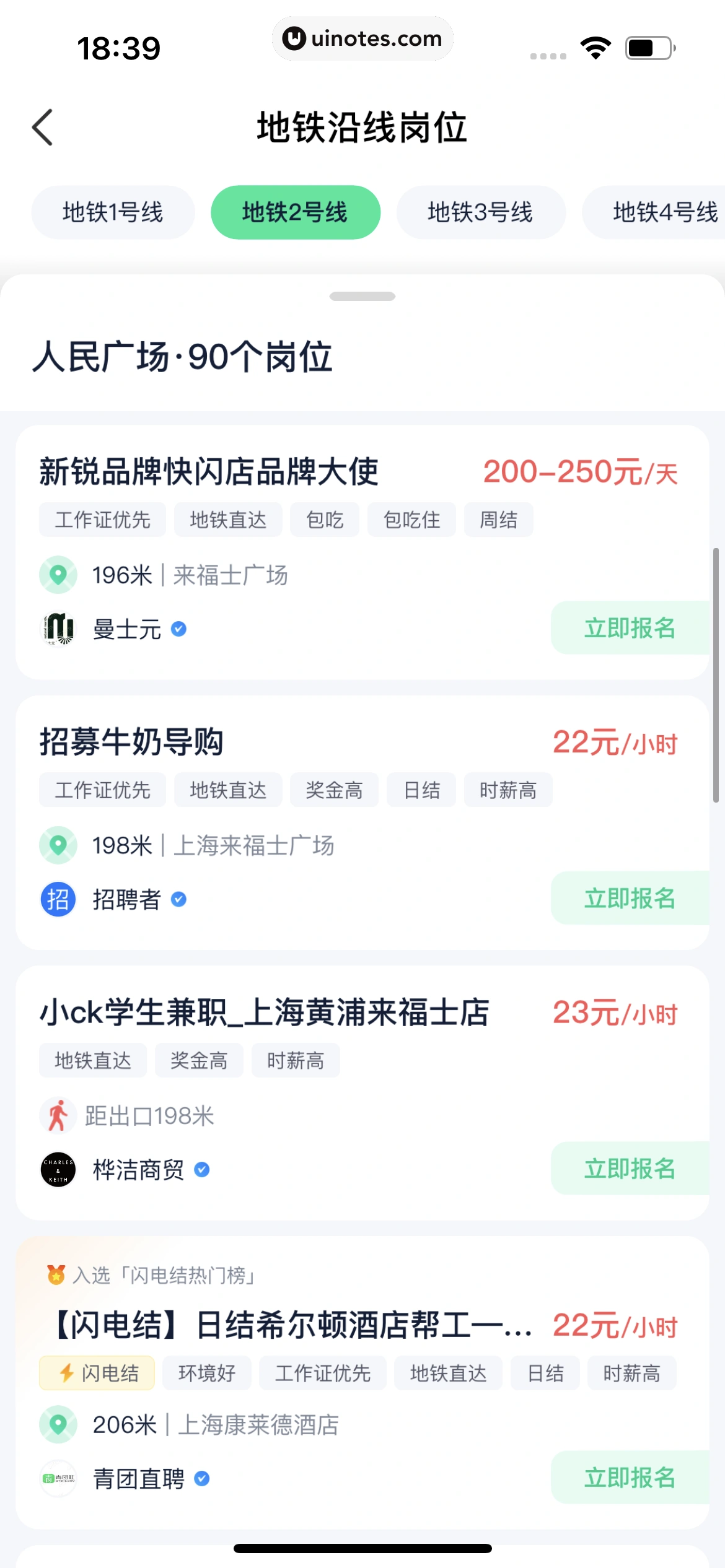Switch to the 地铁1号线 tab
This screenshot has height=1568, width=725.
[x=113, y=212]
